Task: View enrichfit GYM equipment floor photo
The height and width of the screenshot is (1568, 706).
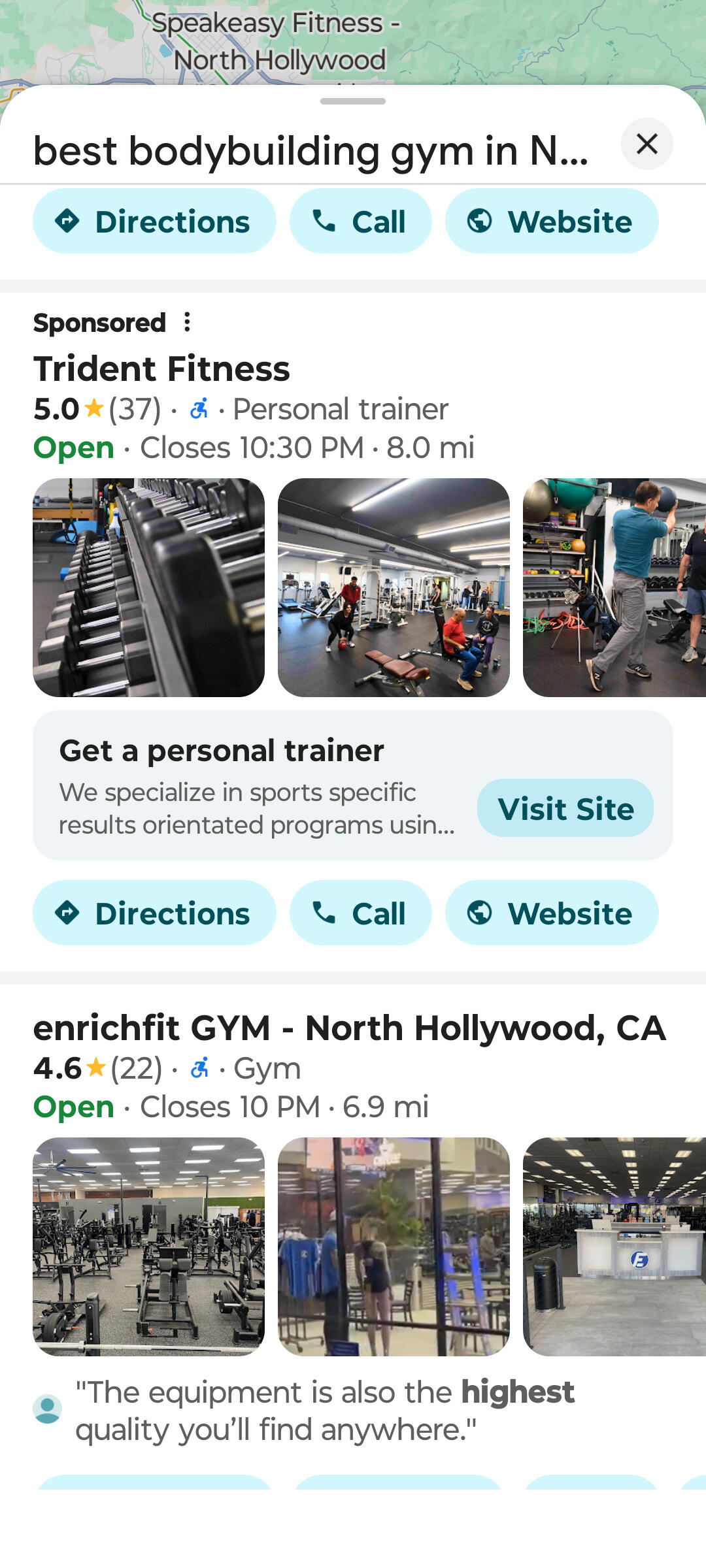Action: [x=148, y=1247]
